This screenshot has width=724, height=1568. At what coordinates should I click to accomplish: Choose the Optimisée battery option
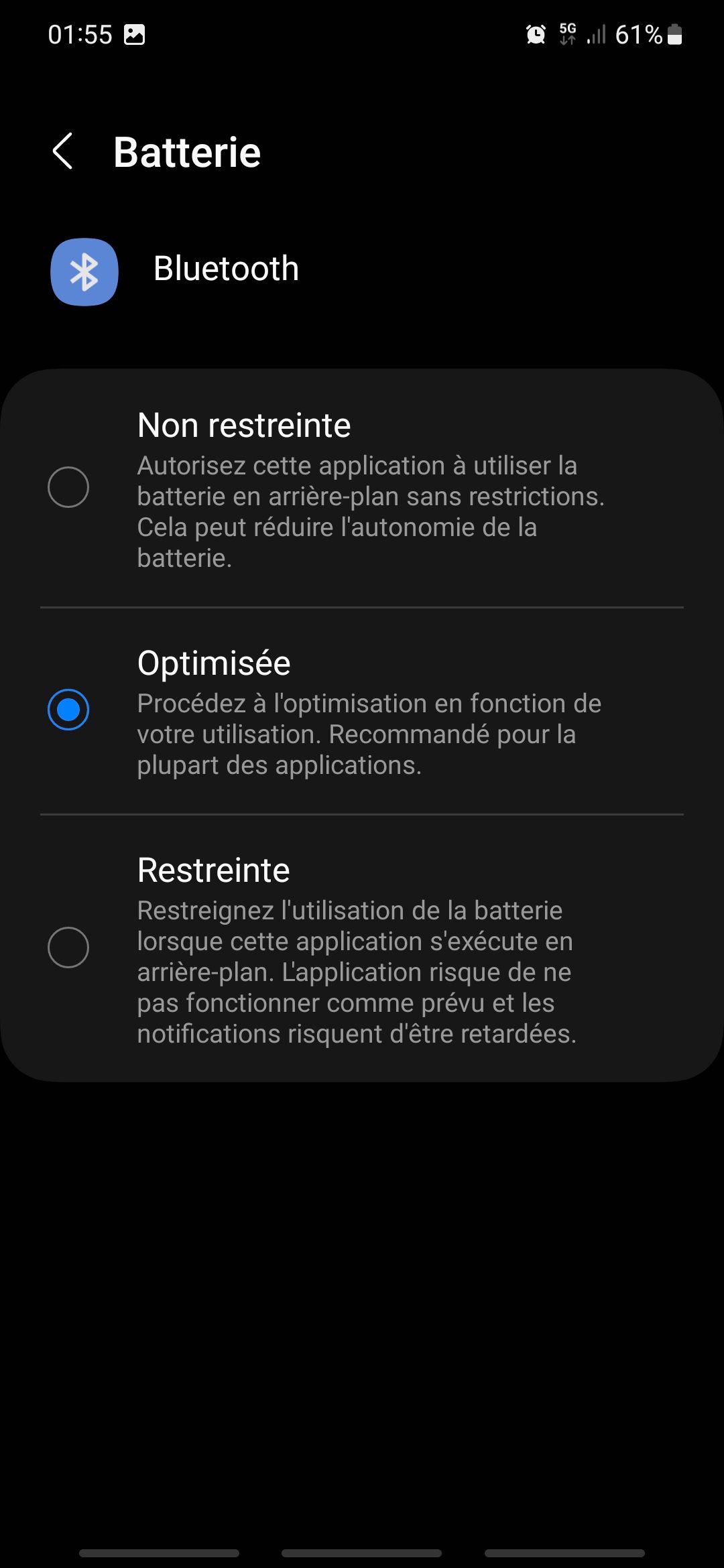tap(68, 710)
